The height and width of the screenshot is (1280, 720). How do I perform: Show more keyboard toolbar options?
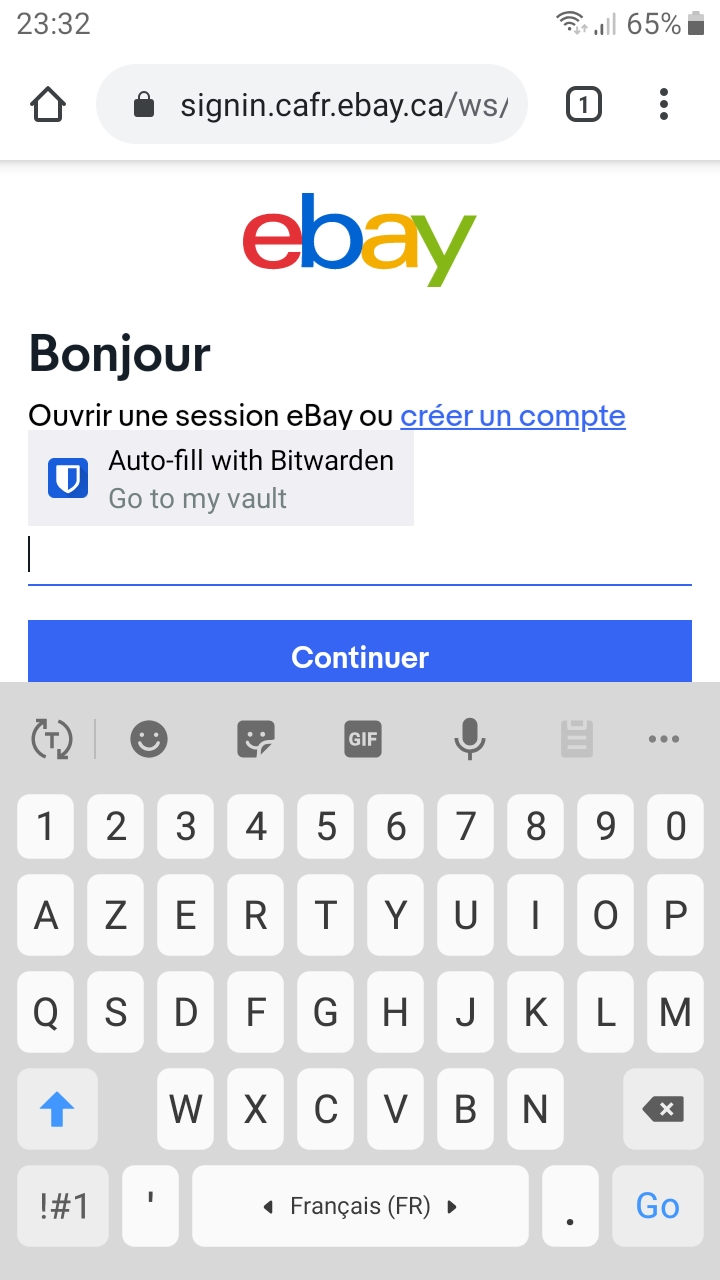664,740
